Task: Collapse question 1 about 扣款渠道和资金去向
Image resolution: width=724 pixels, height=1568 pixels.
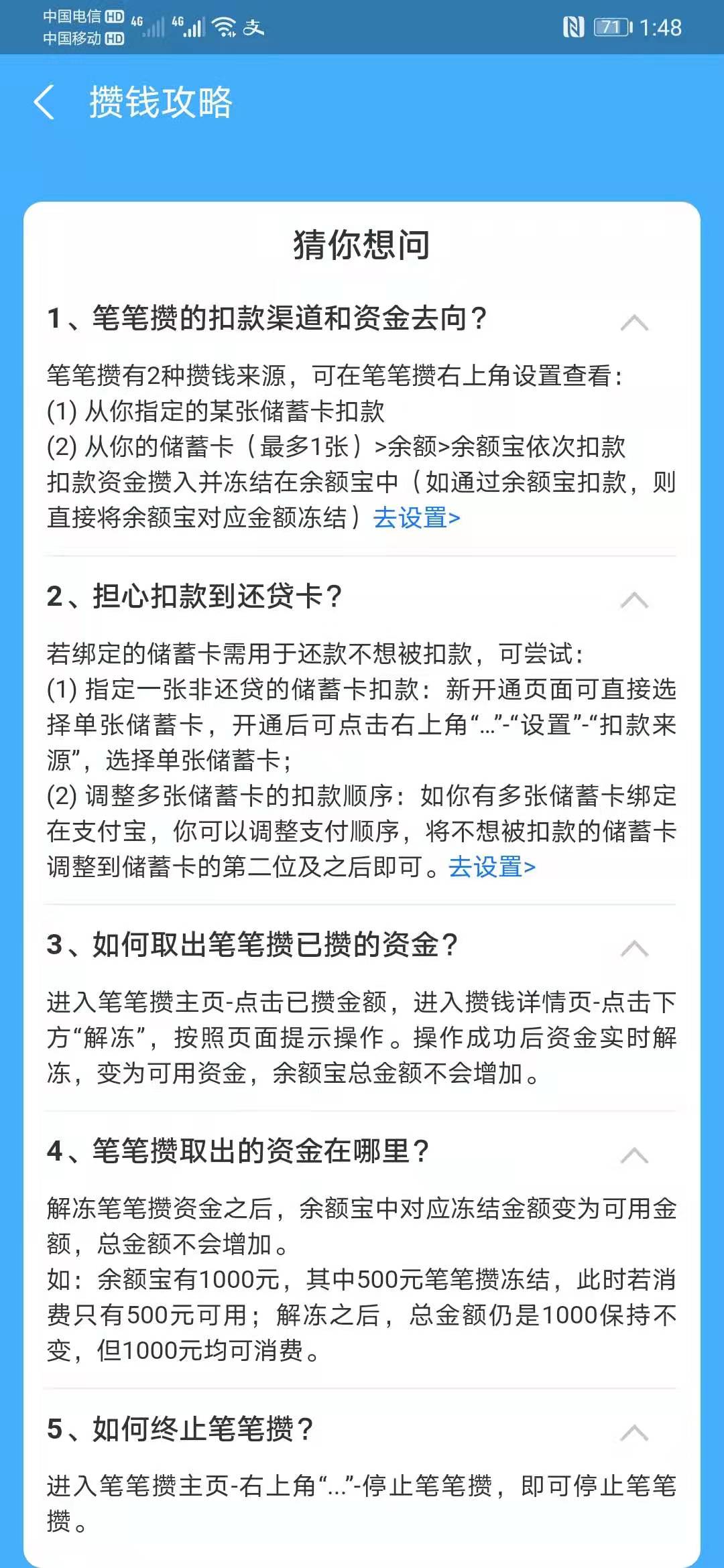Action: pyautogui.click(x=633, y=322)
